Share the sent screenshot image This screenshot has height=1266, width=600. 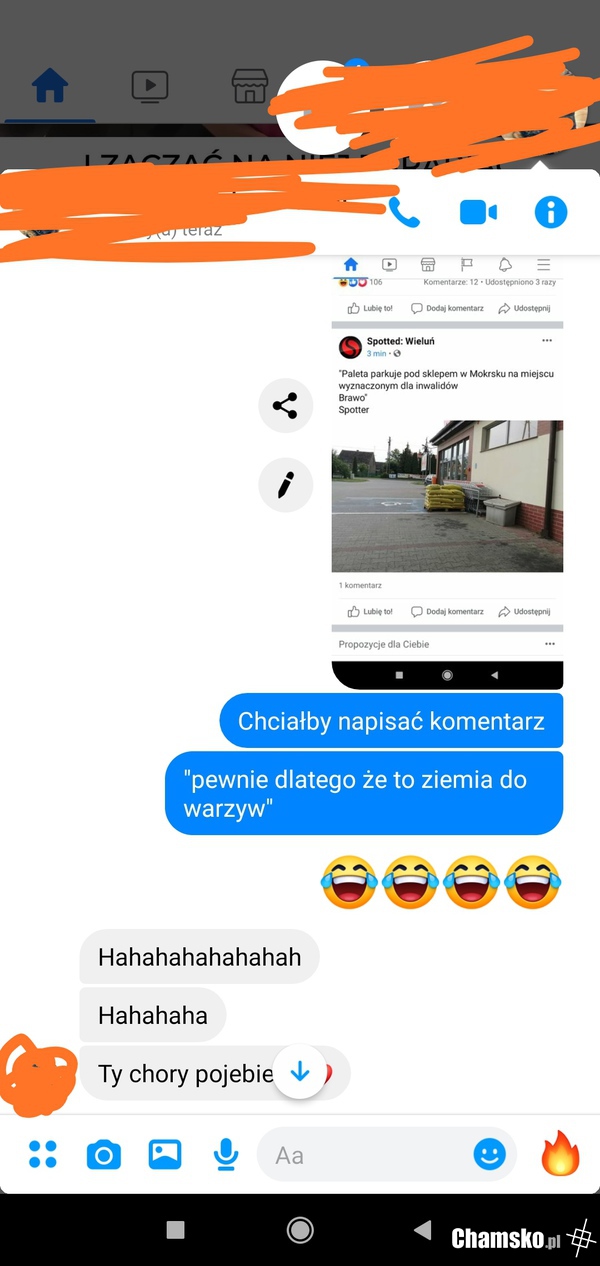point(285,405)
